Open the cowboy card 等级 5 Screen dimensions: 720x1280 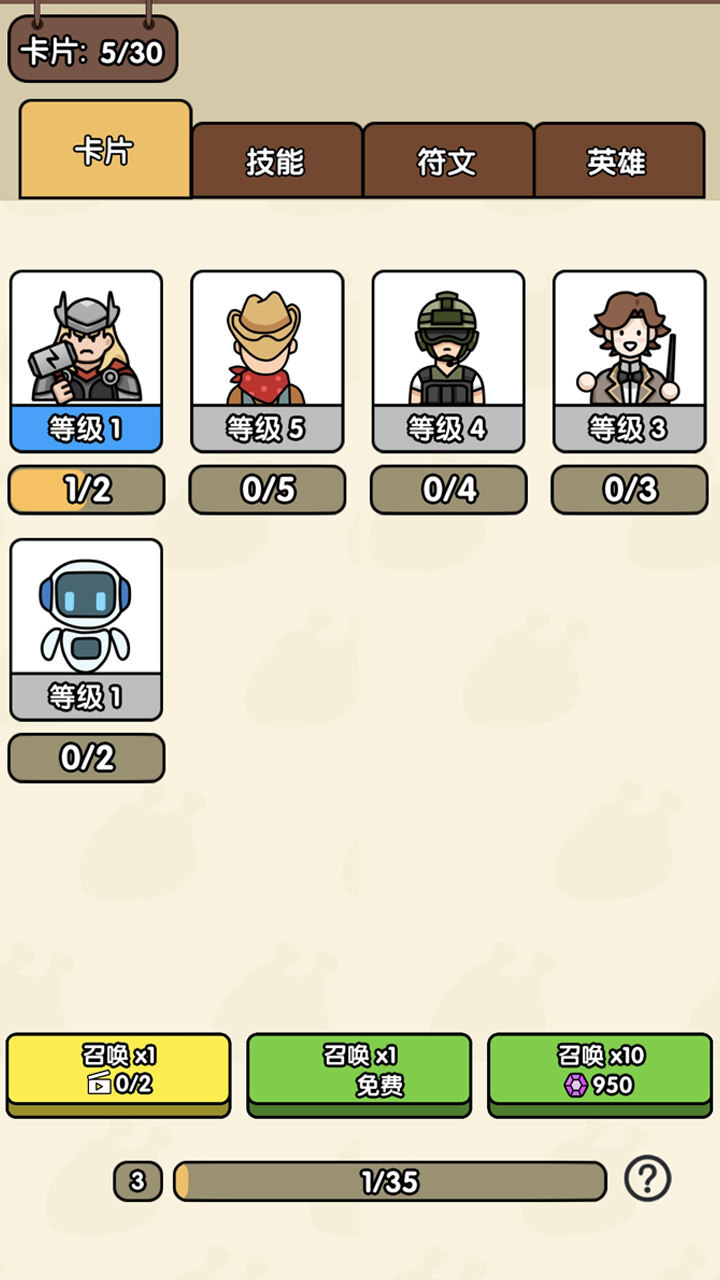click(x=267, y=360)
